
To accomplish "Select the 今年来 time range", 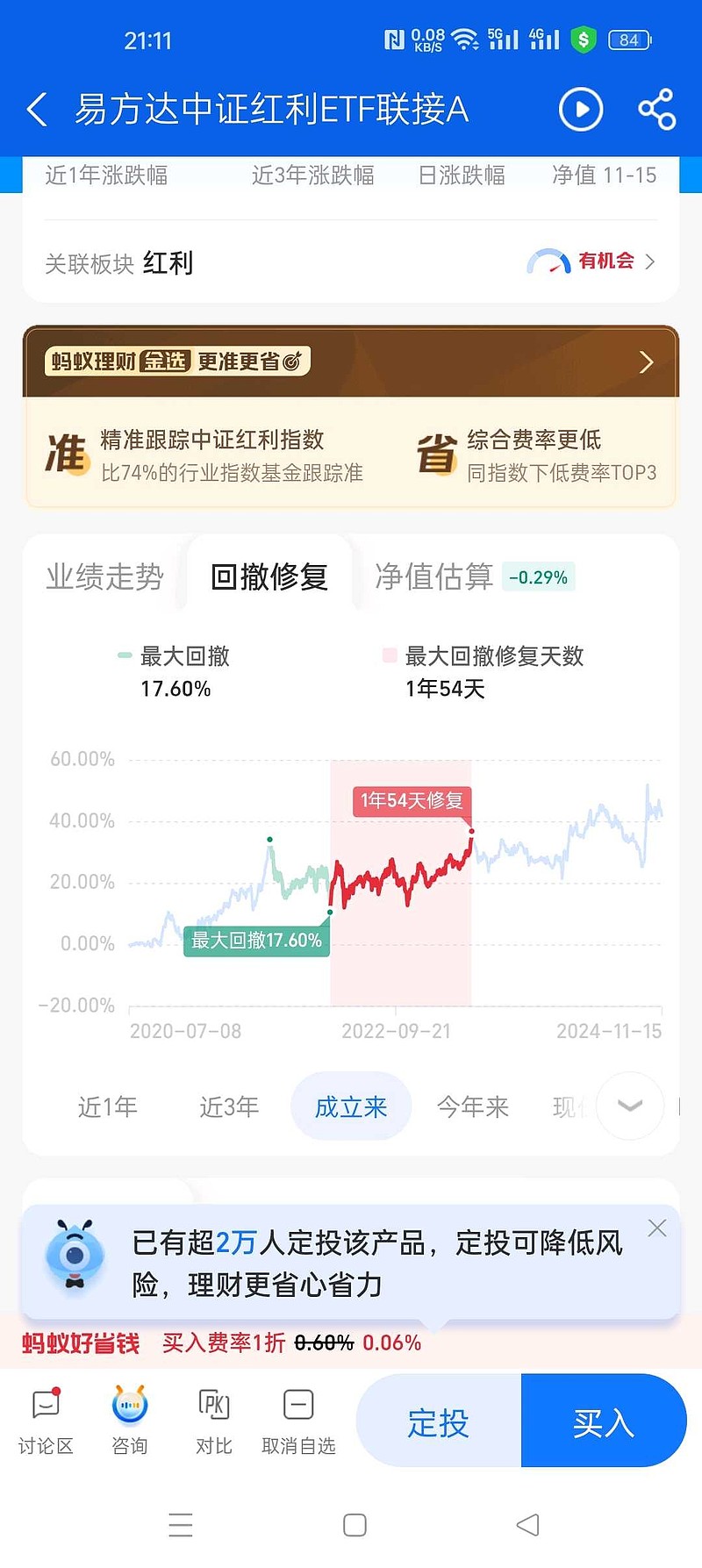I will coord(472,1106).
